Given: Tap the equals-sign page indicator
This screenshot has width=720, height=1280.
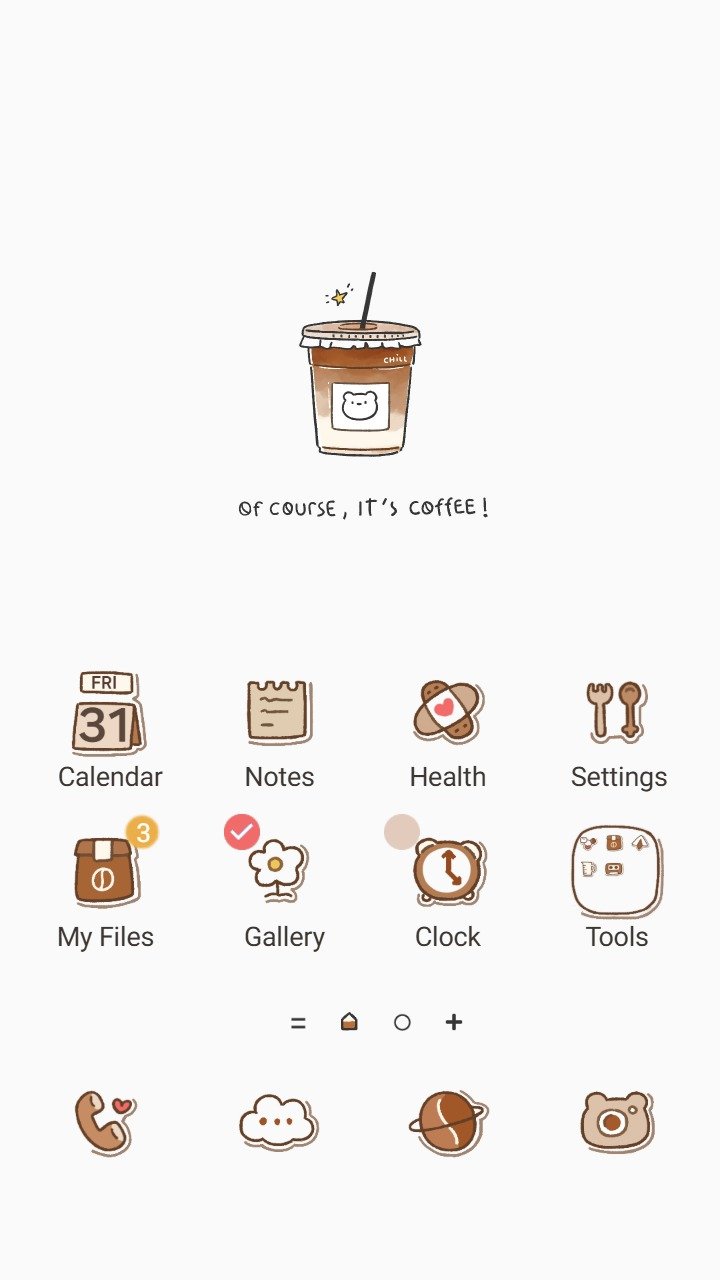Looking at the screenshot, I should tap(297, 1022).
